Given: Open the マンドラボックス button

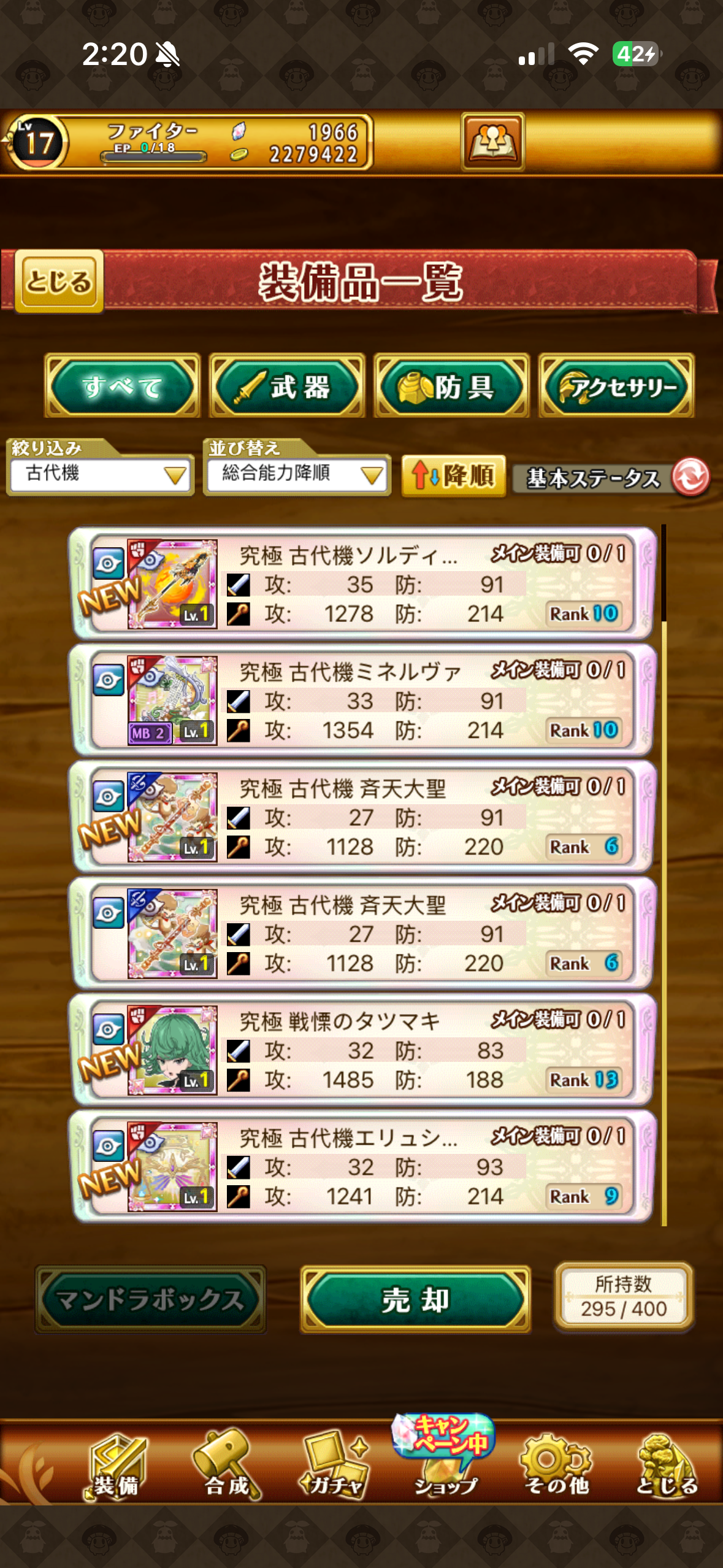Looking at the screenshot, I should coord(151,1299).
